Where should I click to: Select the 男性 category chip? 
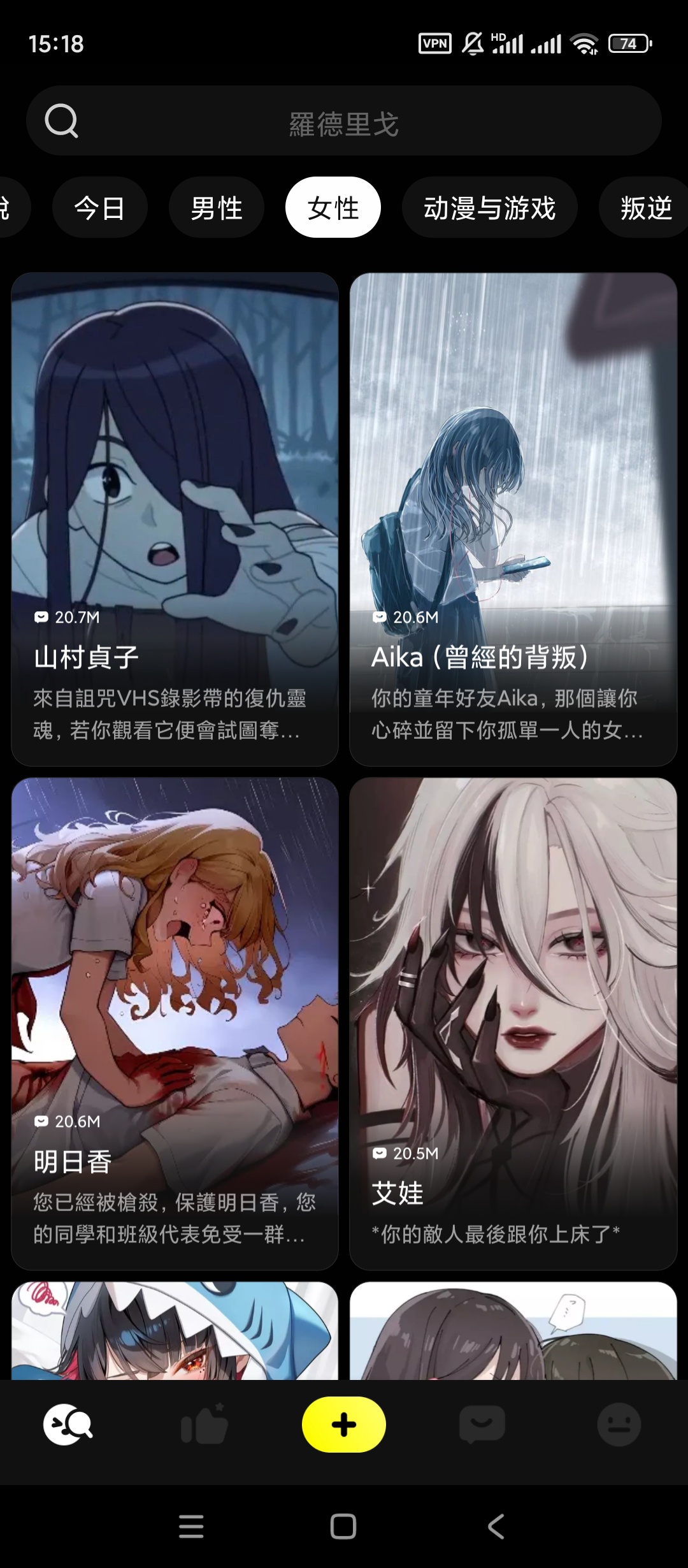click(x=217, y=208)
